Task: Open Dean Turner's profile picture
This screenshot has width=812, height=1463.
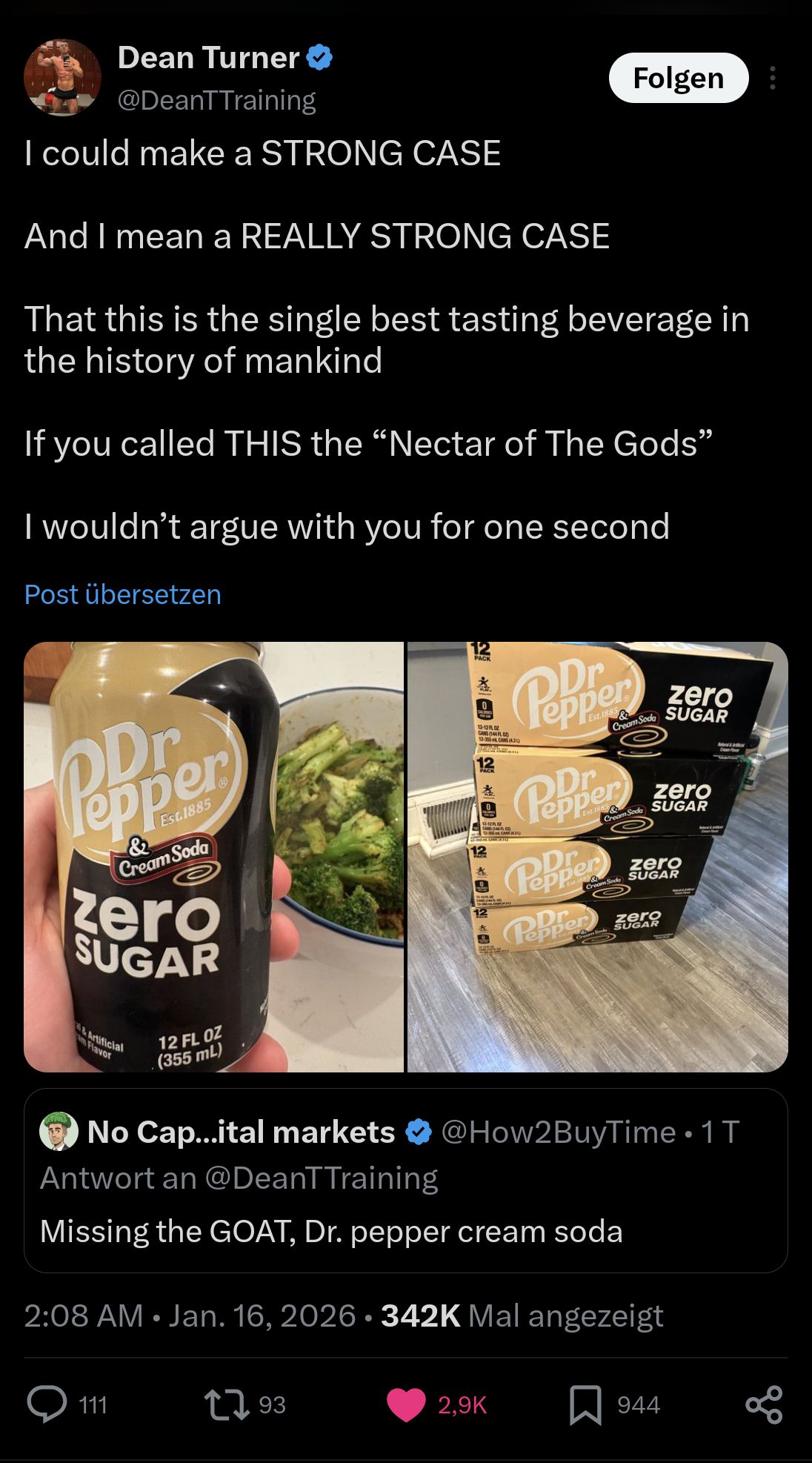Action: point(62,78)
